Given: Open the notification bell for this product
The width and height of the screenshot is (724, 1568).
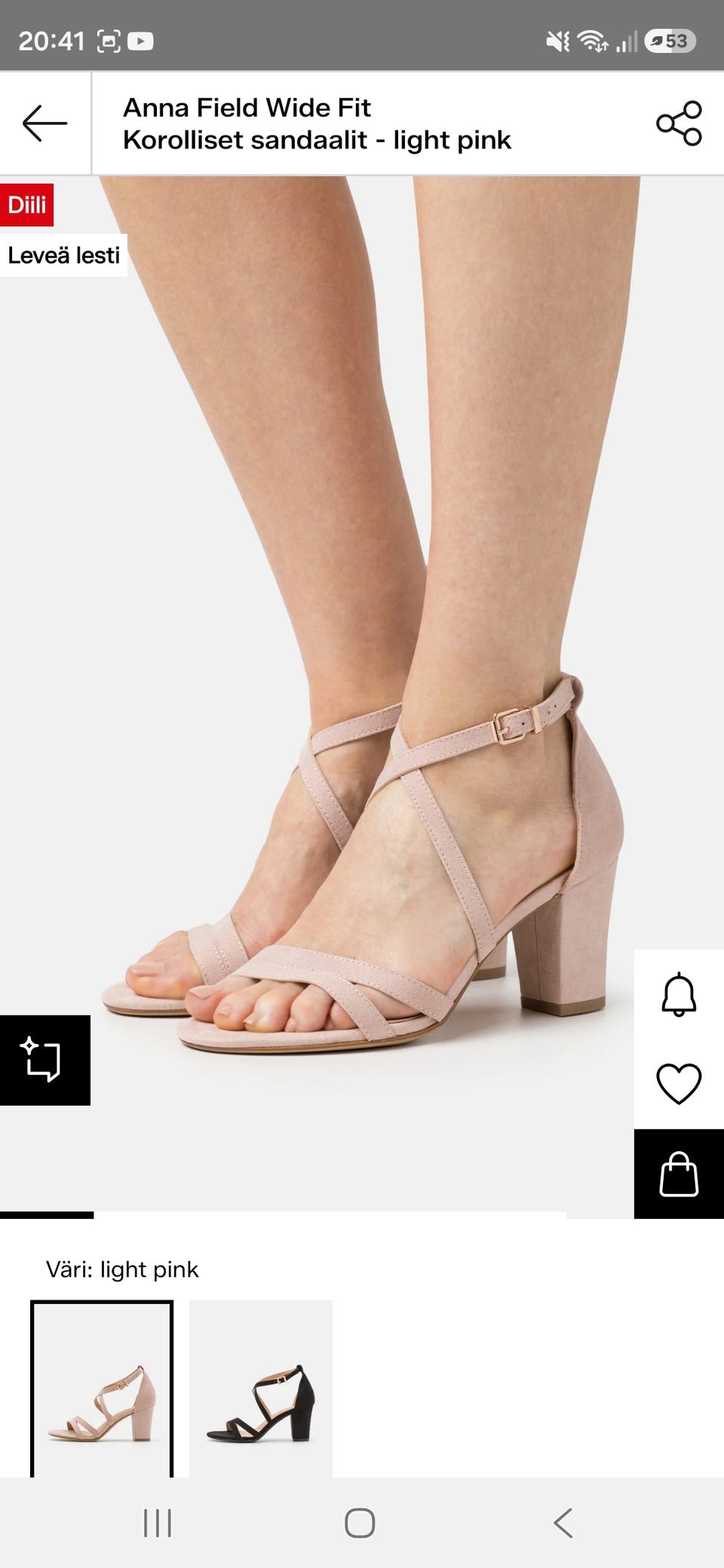Looking at the screenshot, I should [679, 994].
